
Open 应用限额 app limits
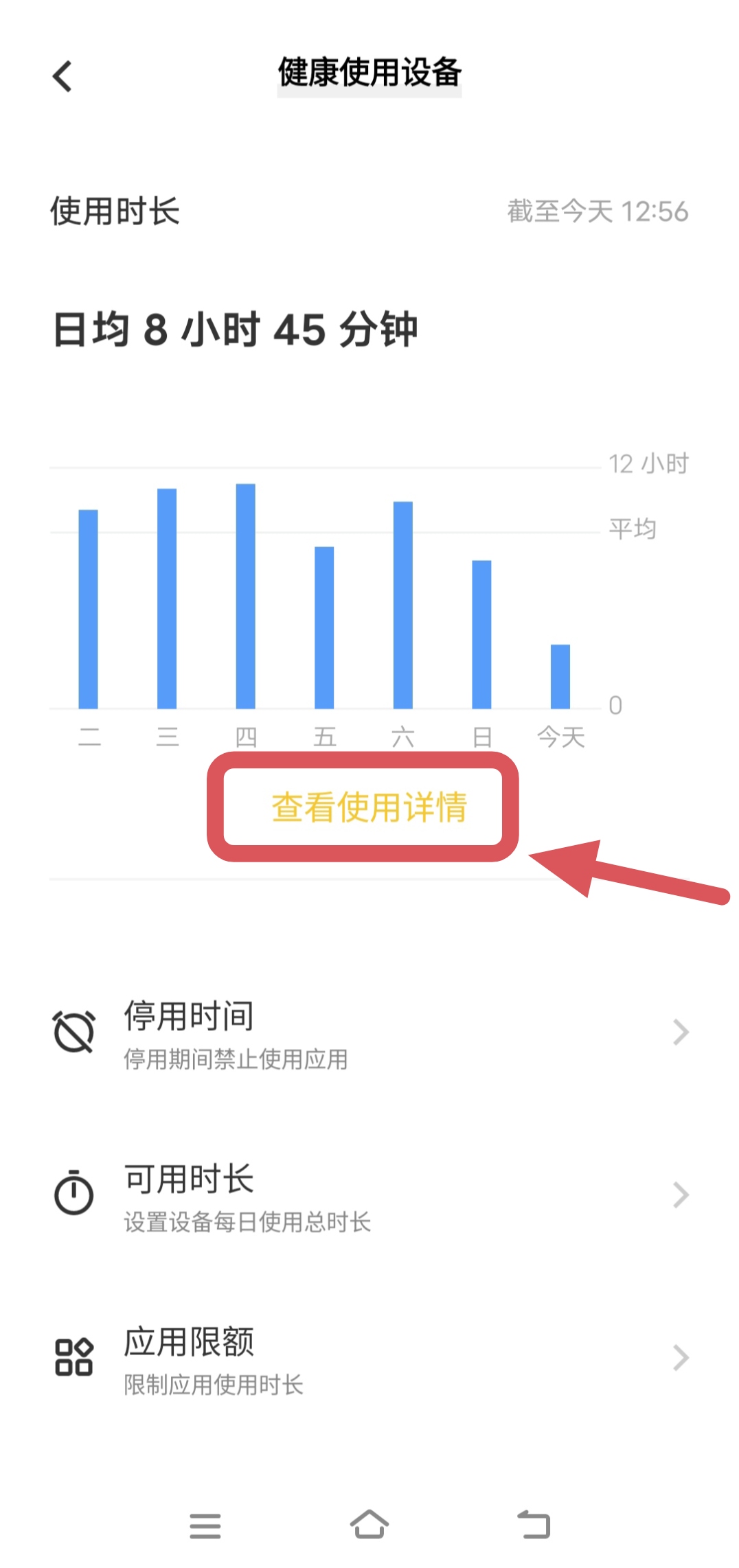tap(369, 1359)
